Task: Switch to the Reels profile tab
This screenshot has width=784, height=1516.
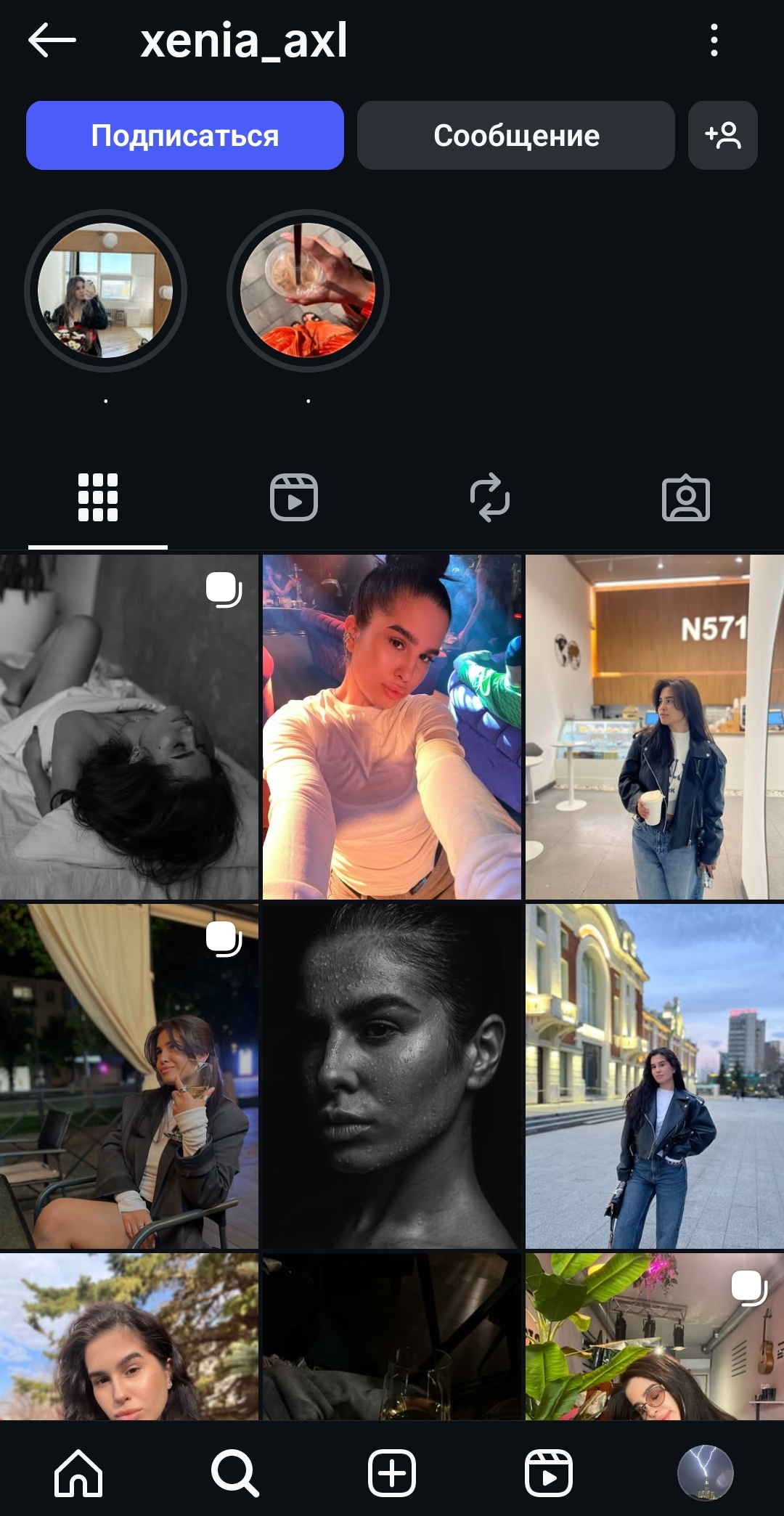Action: [x=294, y=498]
